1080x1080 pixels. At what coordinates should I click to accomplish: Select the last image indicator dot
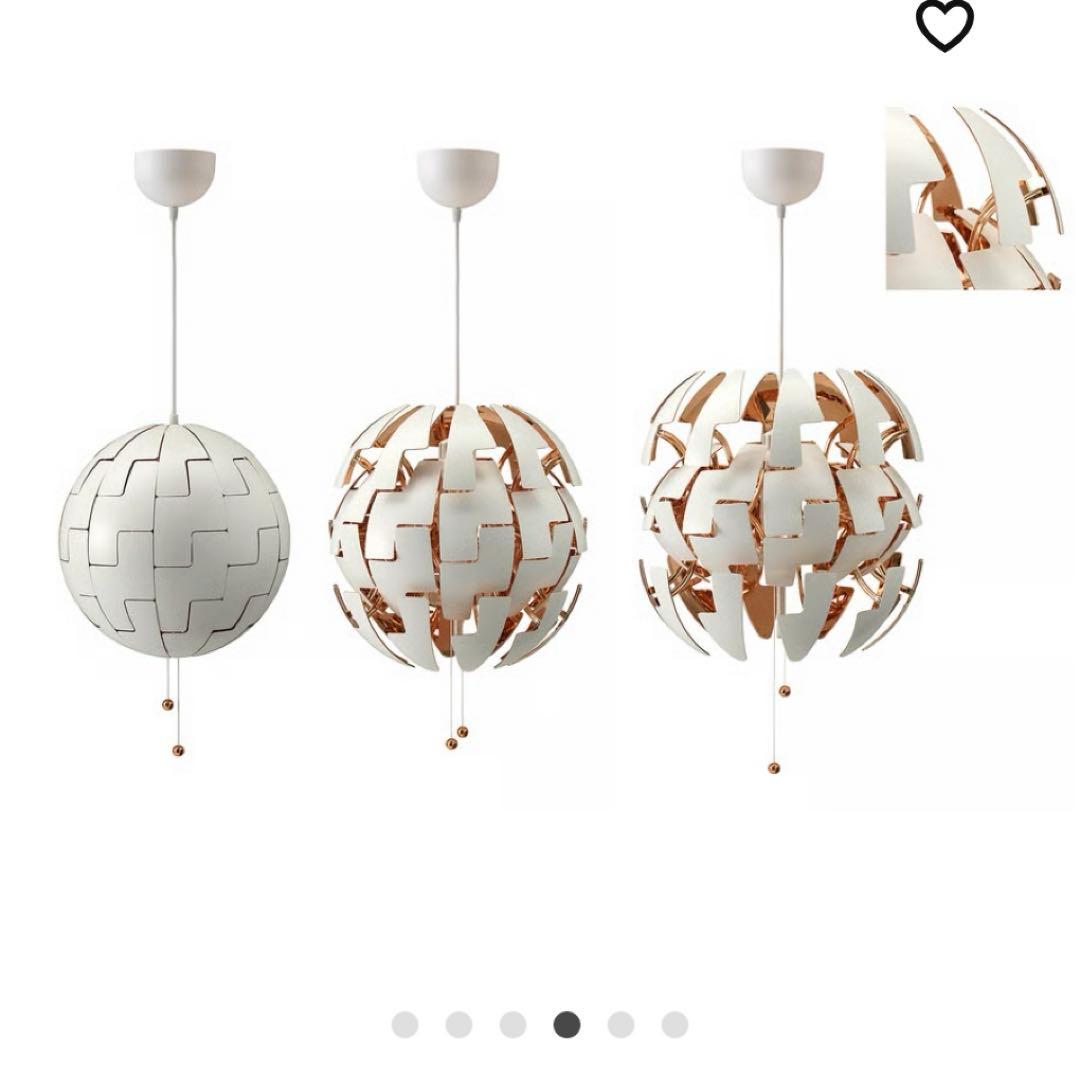click(675, 1024)
